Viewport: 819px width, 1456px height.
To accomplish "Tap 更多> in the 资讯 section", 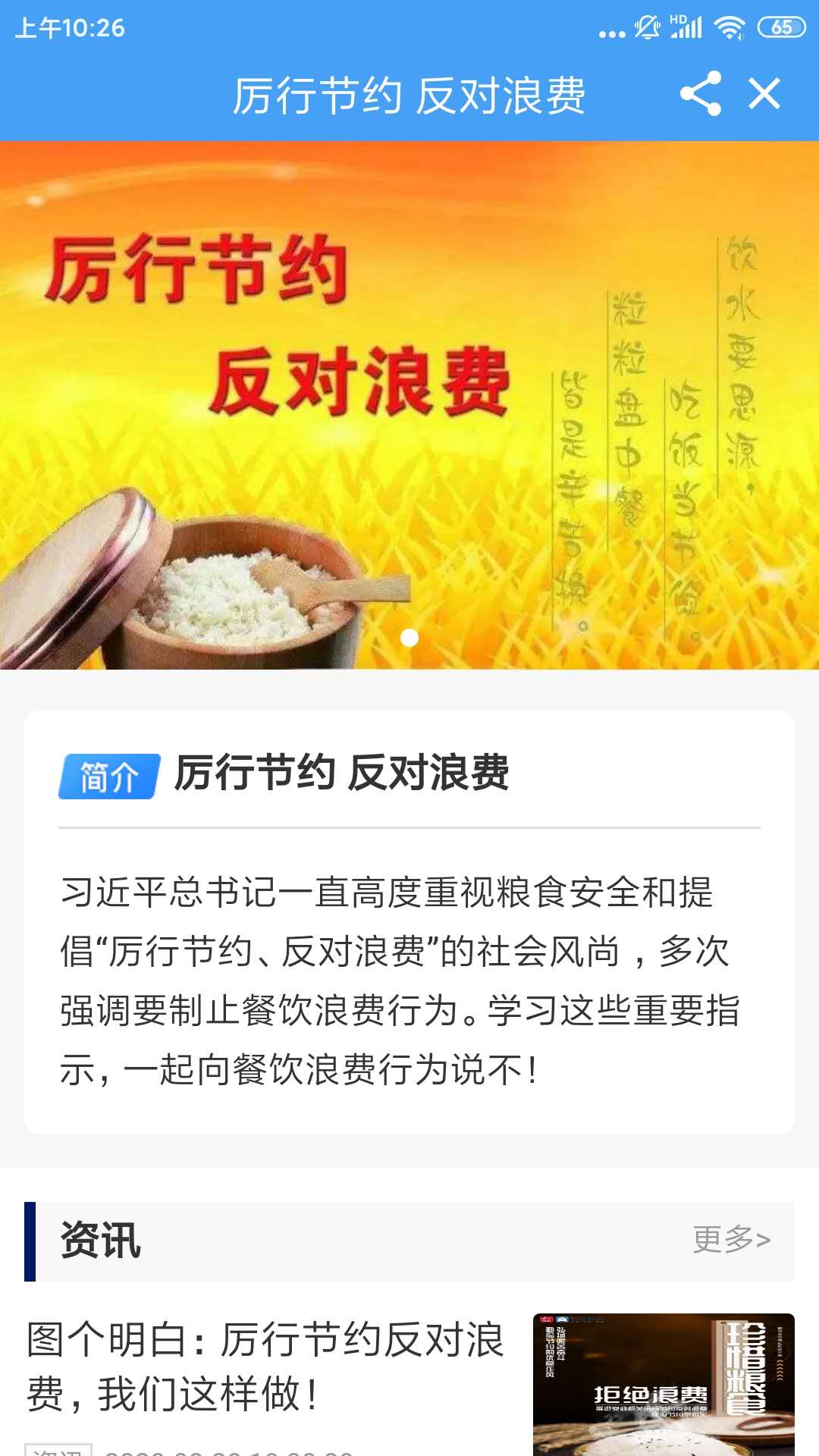I will click(x=731, y=1240).
